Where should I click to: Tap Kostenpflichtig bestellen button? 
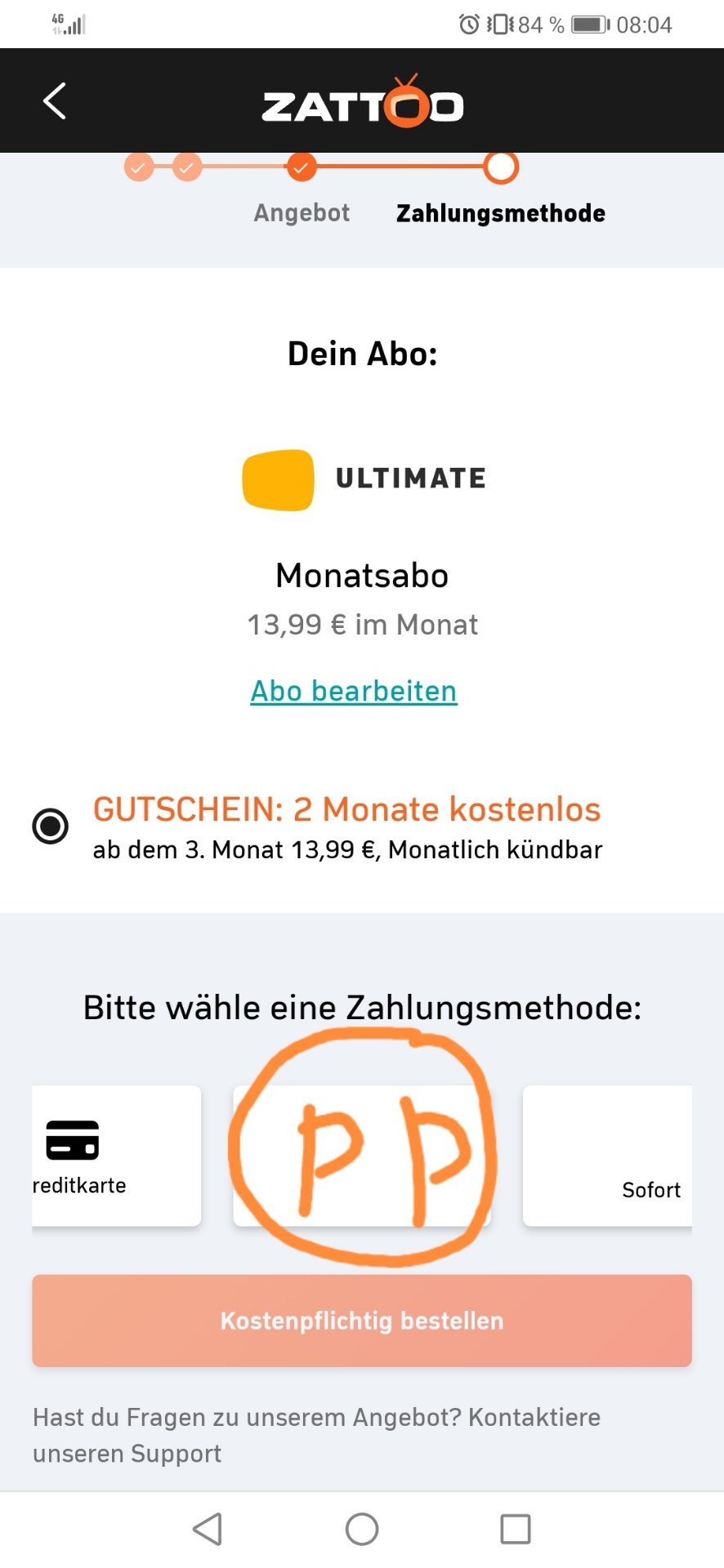362,1321
